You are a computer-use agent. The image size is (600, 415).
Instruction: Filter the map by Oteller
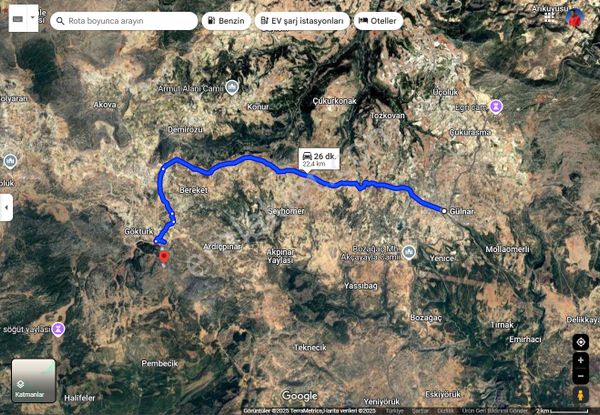(x=377, y=20)
